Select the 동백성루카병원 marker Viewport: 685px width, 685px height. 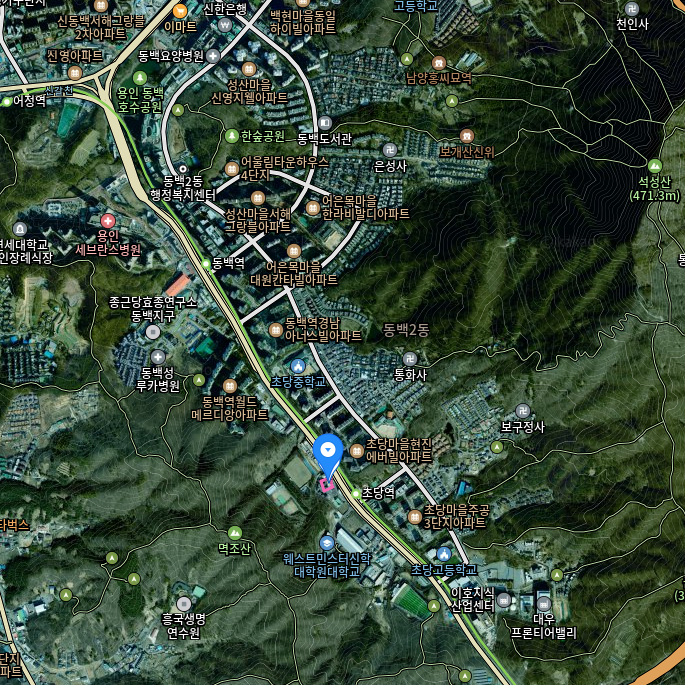(158, 357)
